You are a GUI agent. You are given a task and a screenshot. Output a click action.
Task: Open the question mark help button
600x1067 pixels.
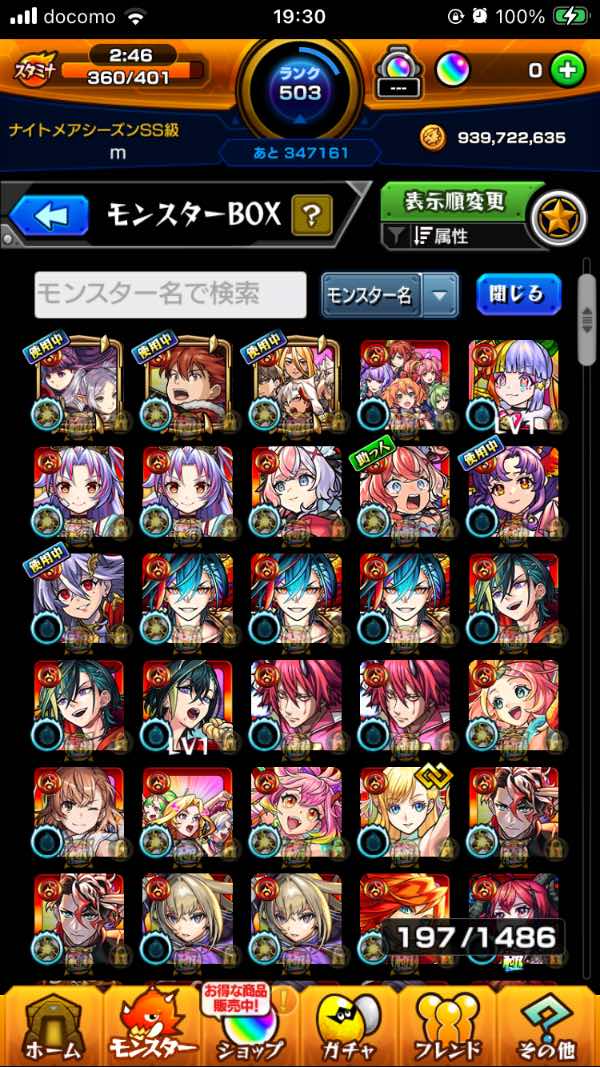[311, 214]
